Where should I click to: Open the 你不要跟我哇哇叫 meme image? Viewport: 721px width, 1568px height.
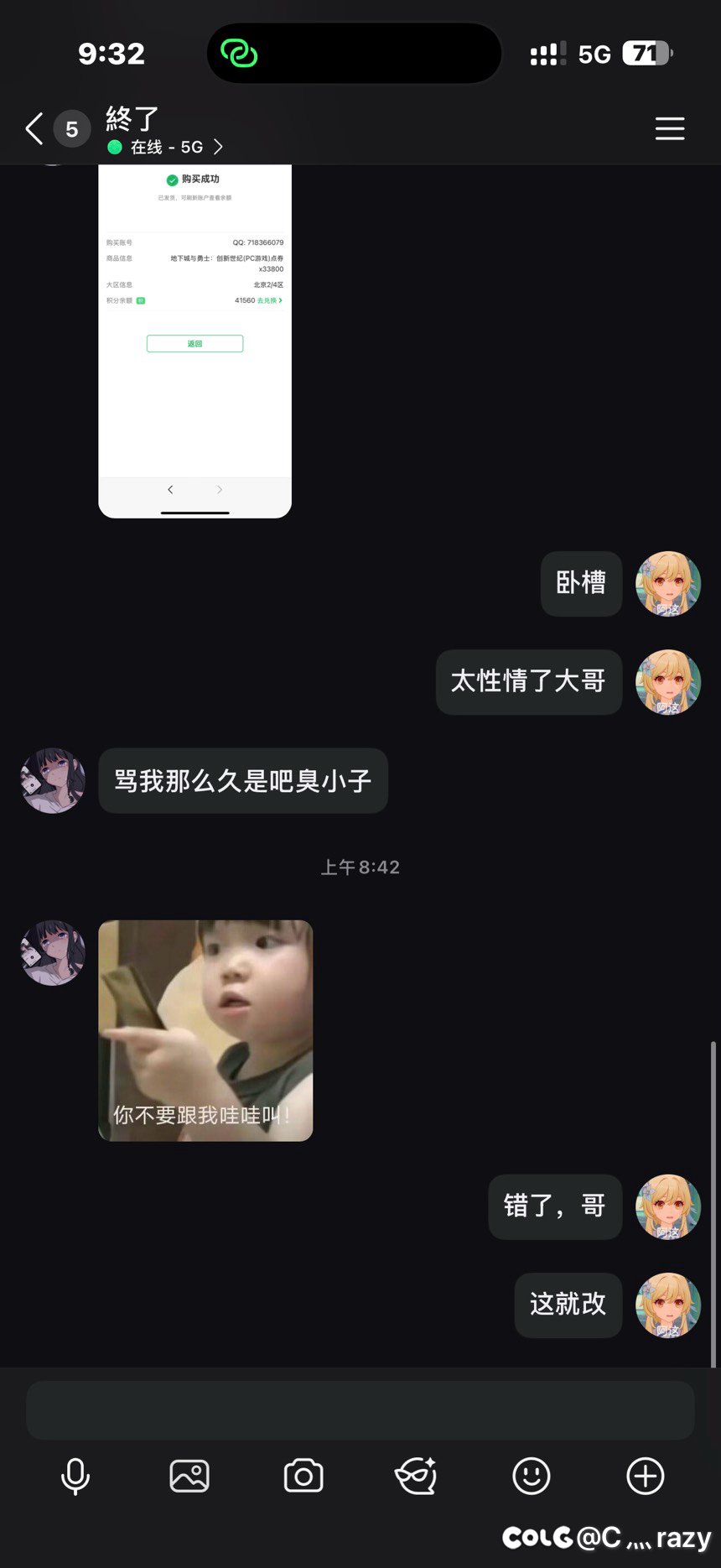pos(205,1030)
